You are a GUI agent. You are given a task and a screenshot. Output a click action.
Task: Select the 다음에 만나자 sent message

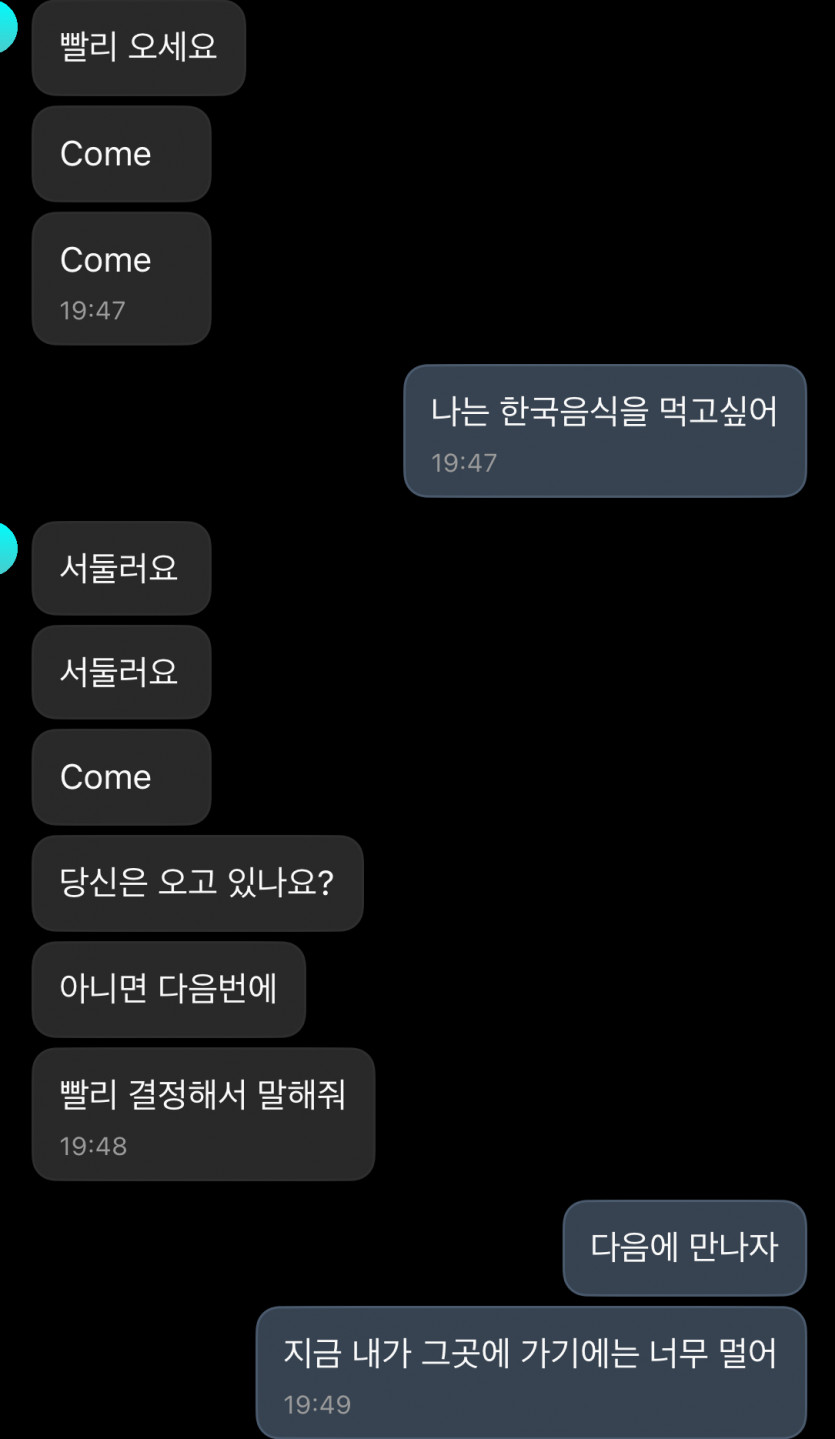pos(683,1248)
